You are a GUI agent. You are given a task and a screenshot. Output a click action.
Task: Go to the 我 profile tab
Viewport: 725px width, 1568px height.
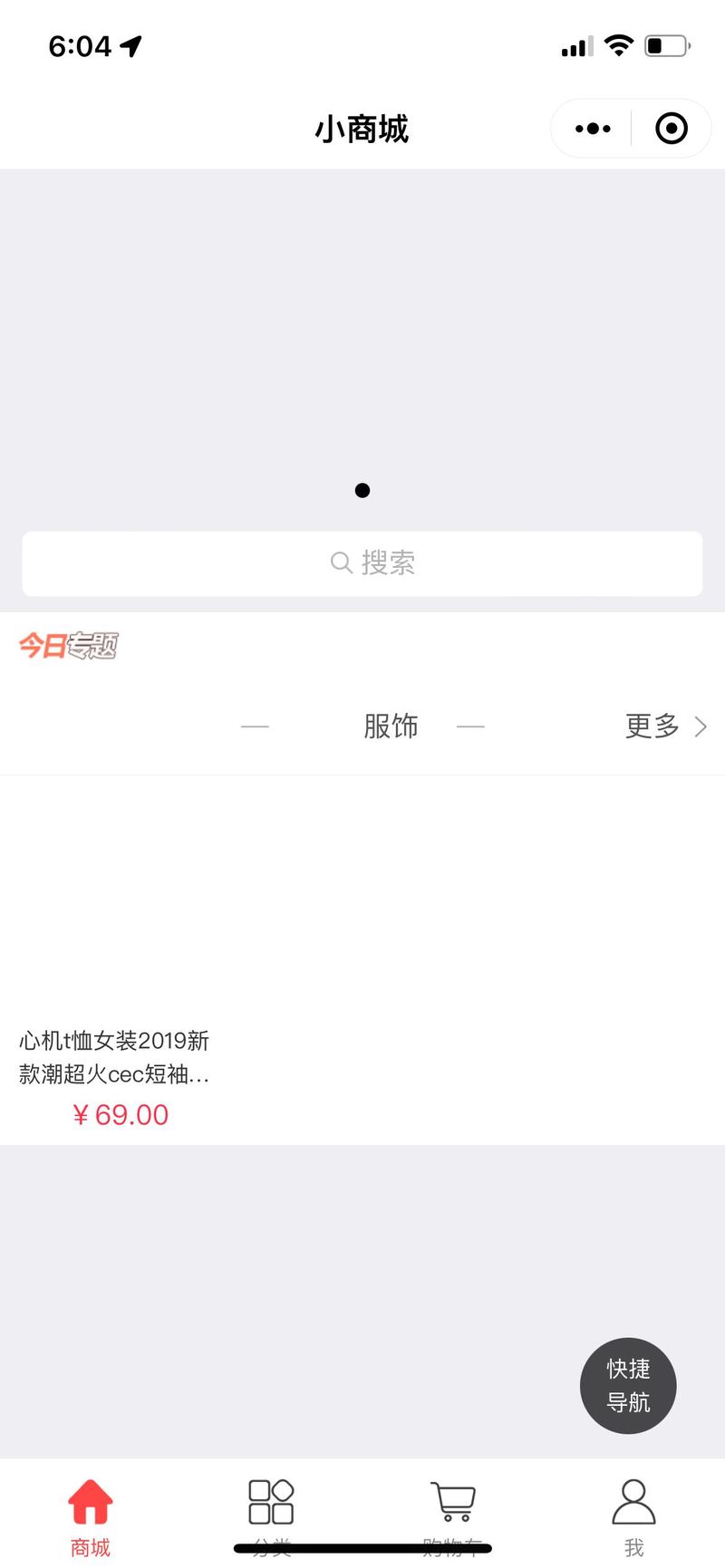coord(633,1516)
